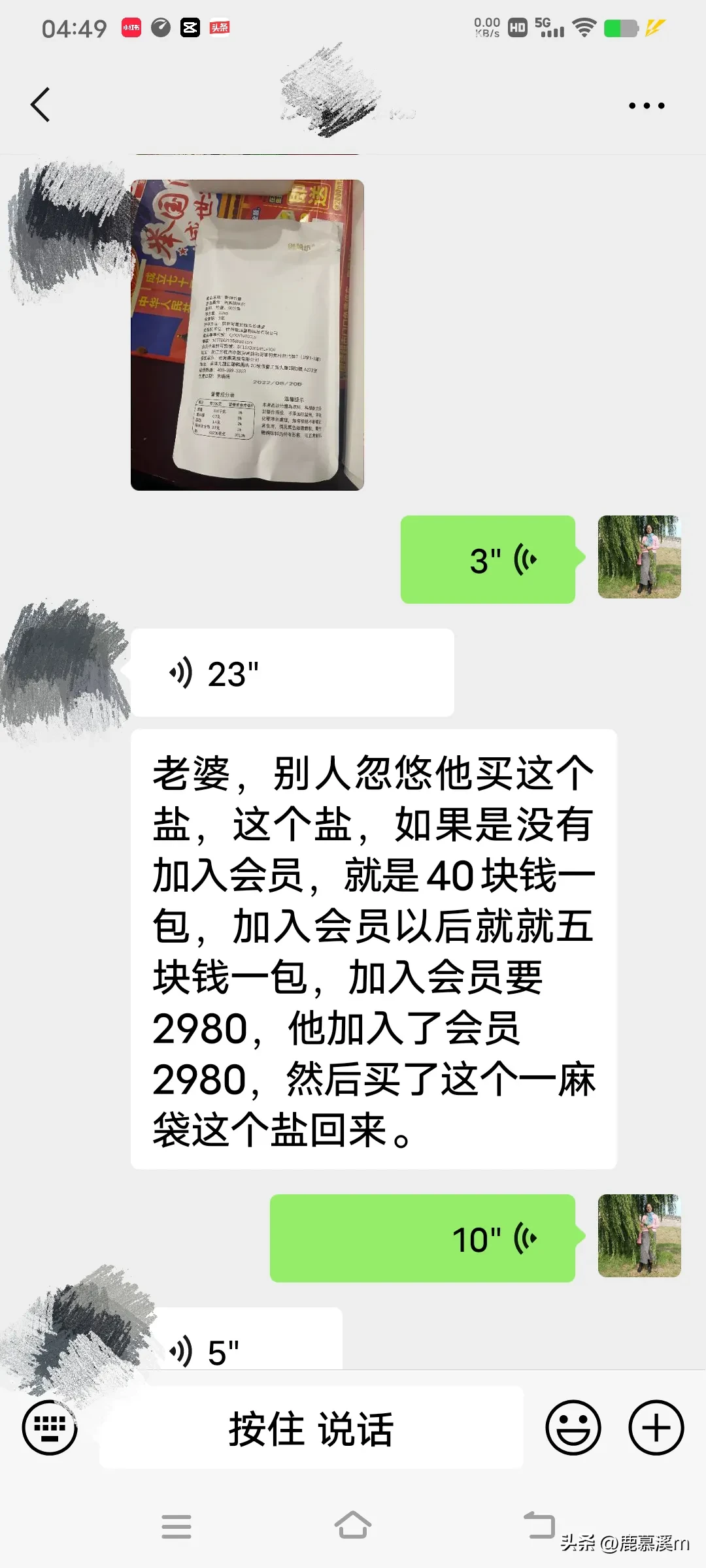706x1568 pixels.
Task: Play the received 5-second voice message
Action: point(248,1347)
